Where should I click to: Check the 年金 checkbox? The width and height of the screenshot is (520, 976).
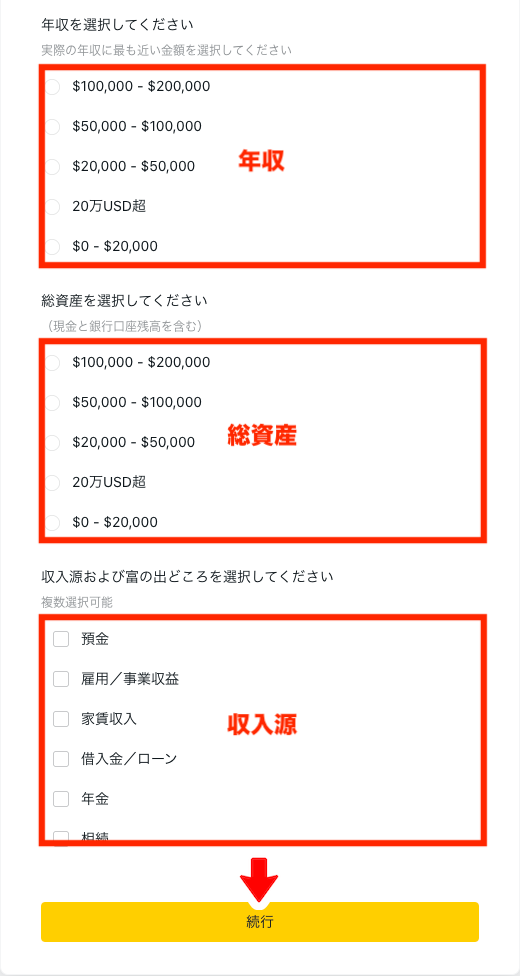click(x=61, y=799)
